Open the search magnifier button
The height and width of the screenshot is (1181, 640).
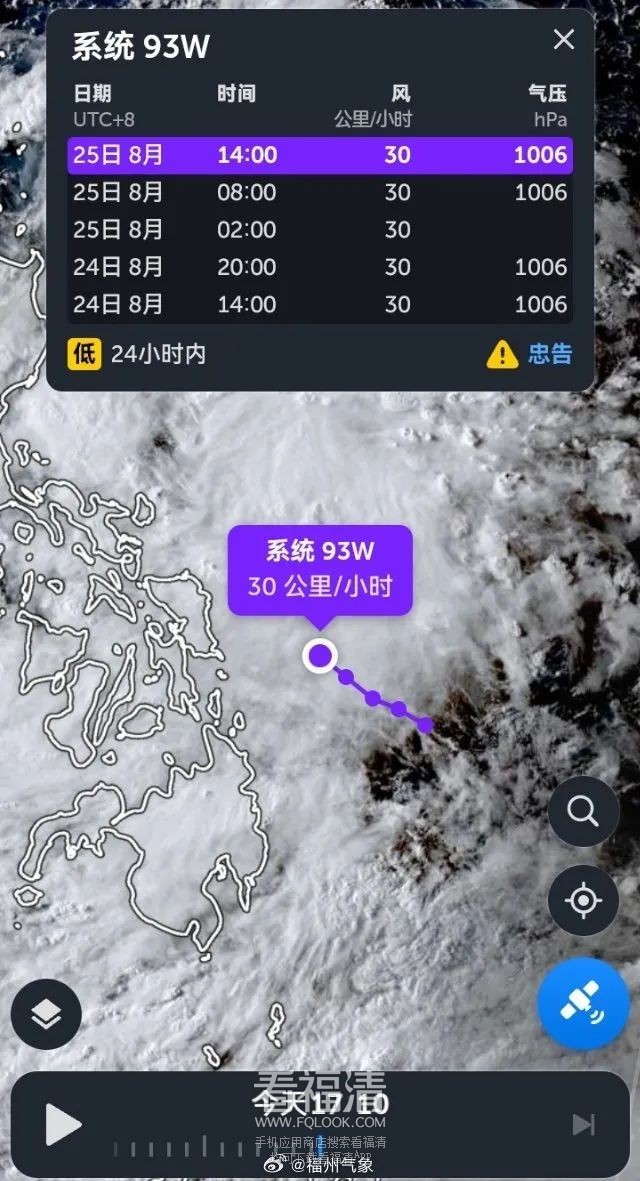[583, 811]
